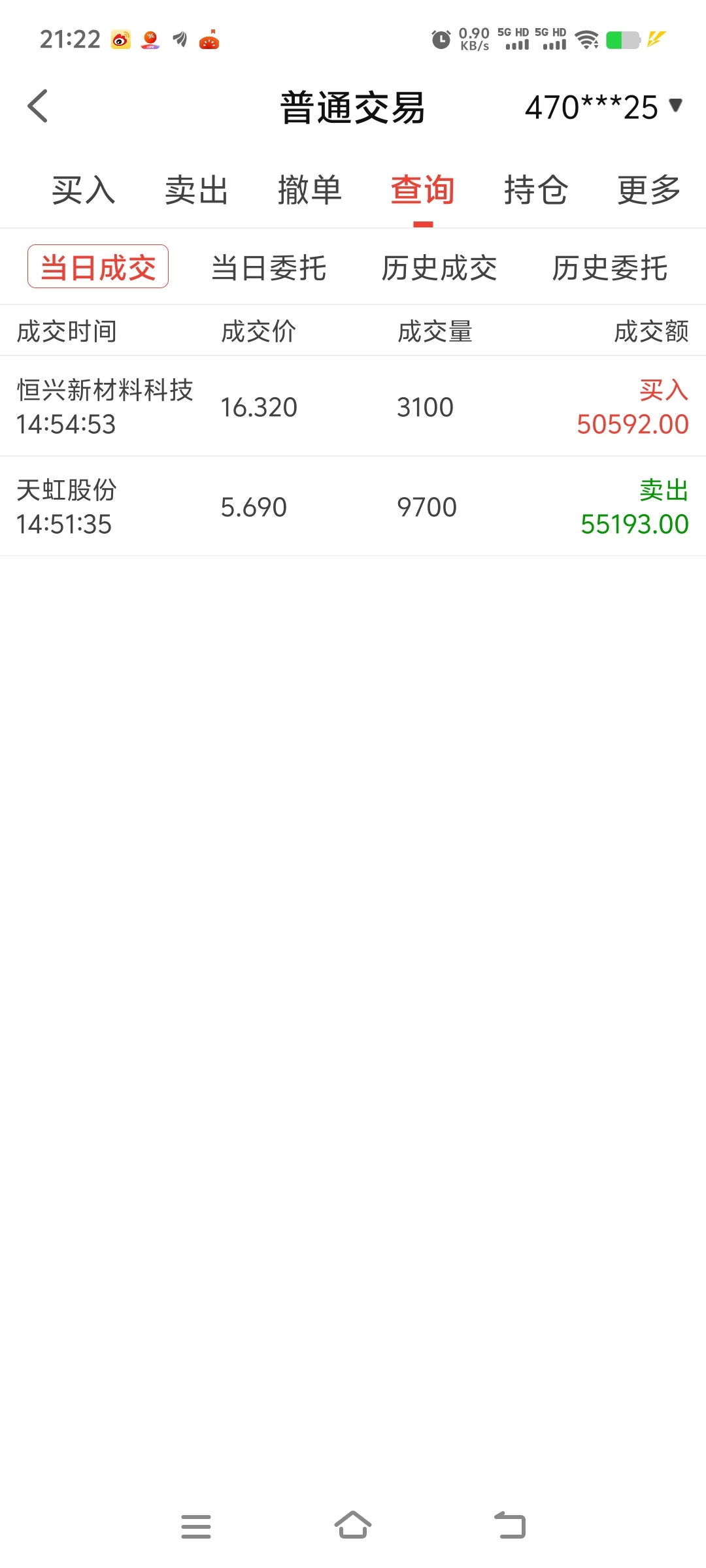Expand the account selector 470***25
This screenshot has height=1568, width=706.
[603, 107]
